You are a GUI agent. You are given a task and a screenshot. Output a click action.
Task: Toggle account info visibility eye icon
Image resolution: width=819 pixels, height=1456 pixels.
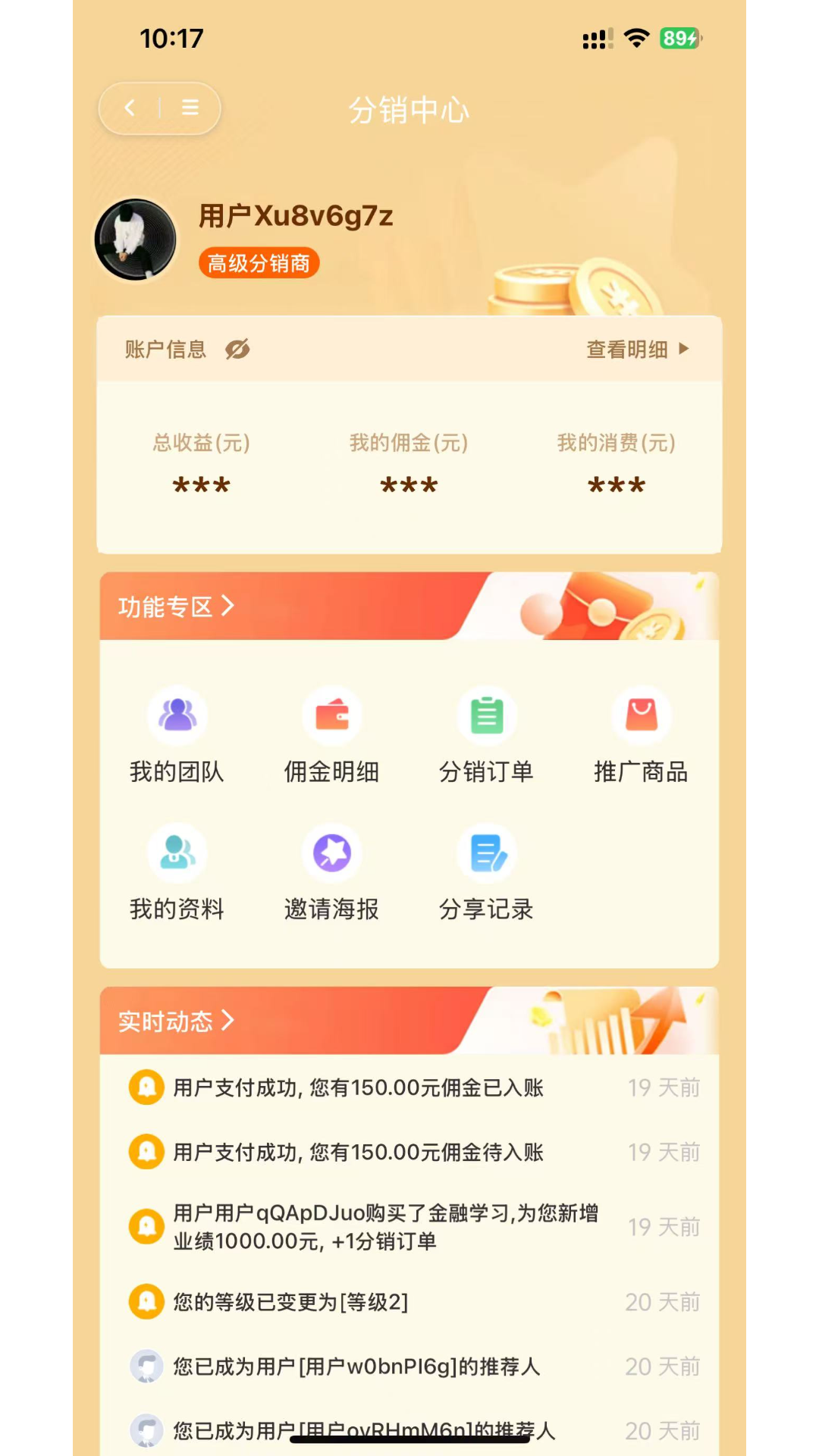(237, 350)
